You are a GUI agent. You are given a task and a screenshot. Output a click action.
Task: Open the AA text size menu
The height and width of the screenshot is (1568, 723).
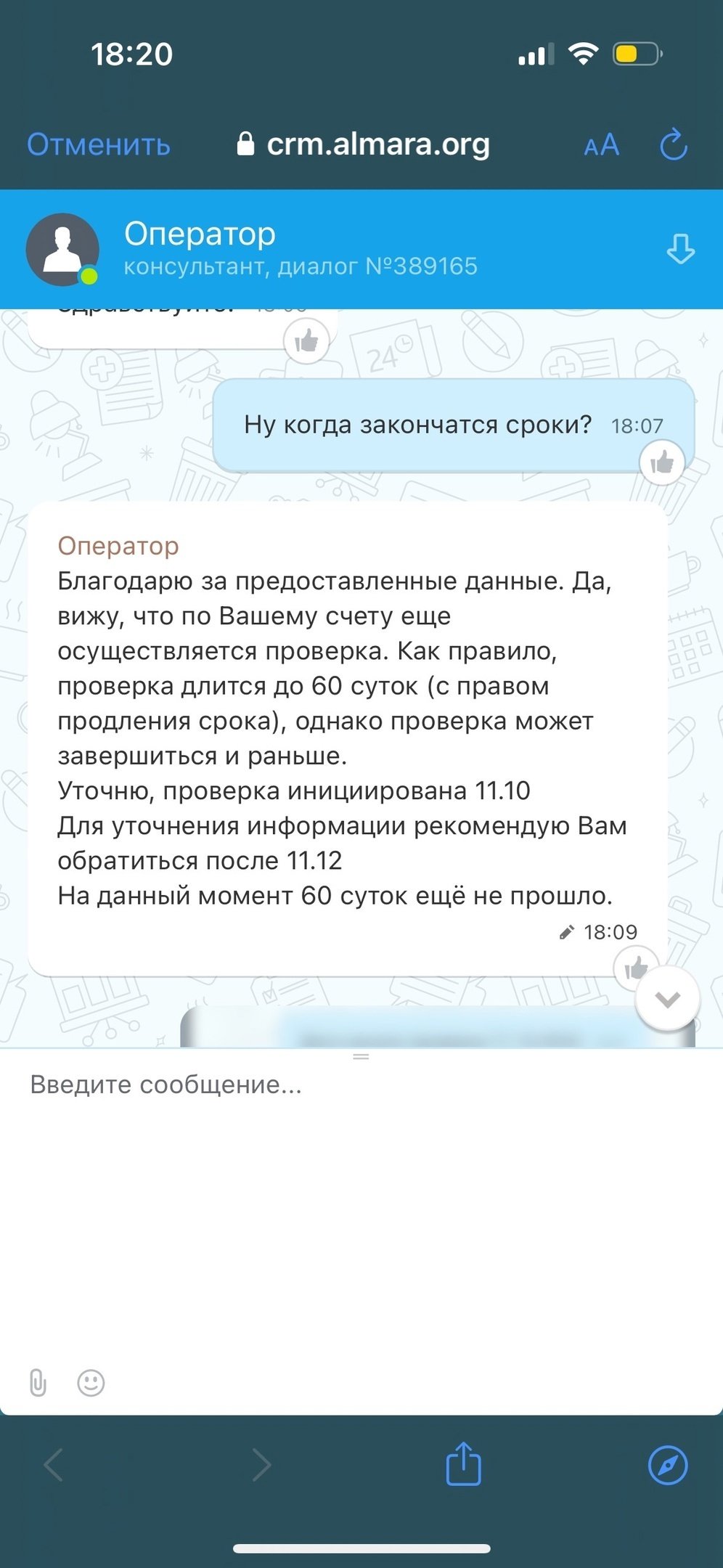[x=601, y=145]
